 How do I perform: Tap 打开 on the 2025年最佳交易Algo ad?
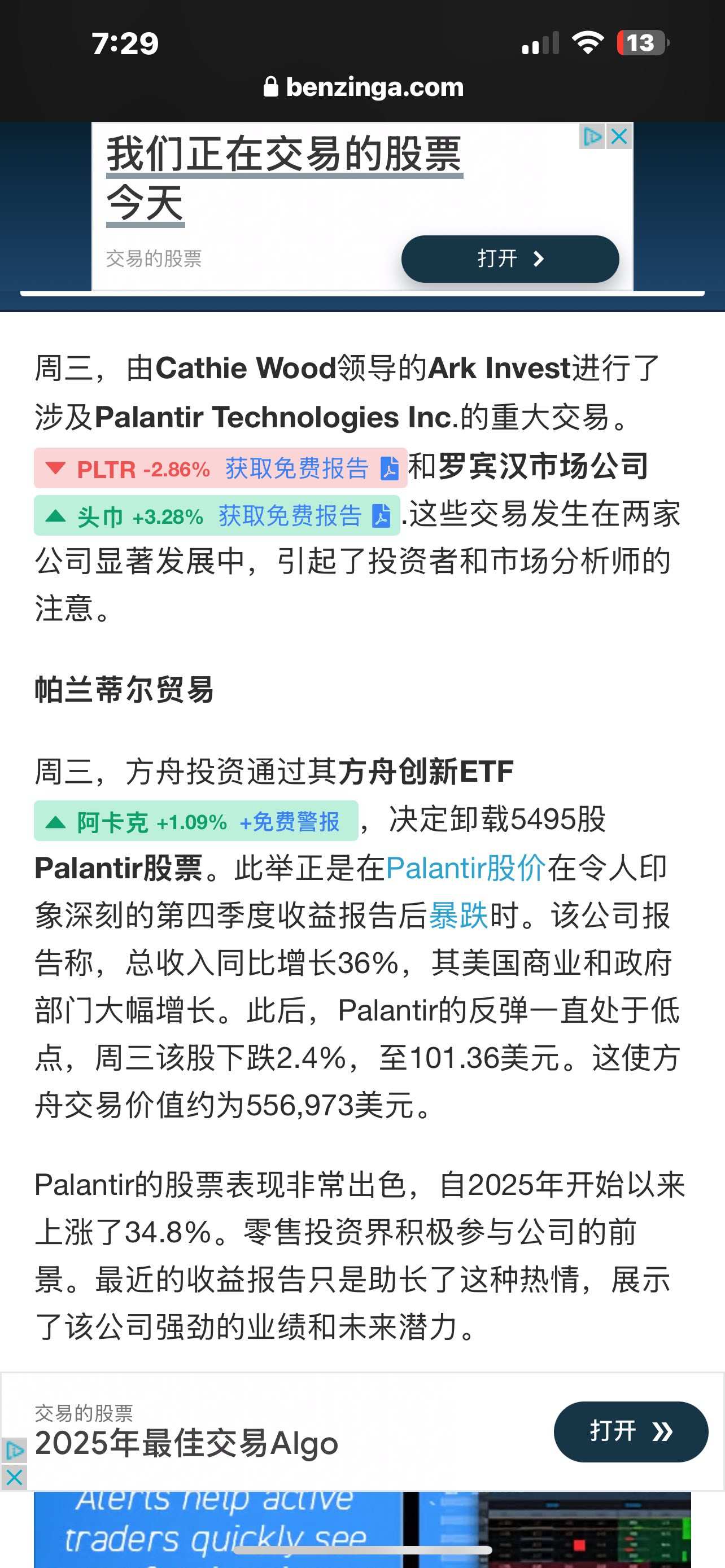pyautogui.click(x=630, y=1431)
